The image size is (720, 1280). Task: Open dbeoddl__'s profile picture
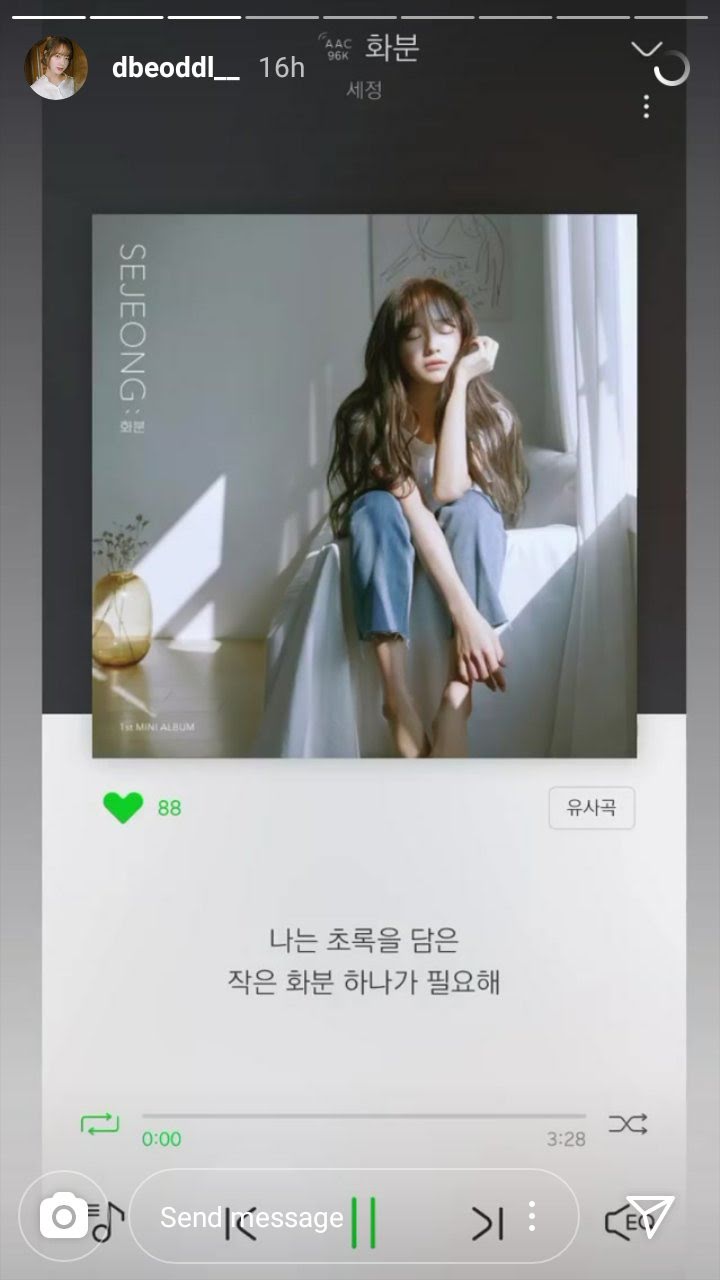point(56,68)
